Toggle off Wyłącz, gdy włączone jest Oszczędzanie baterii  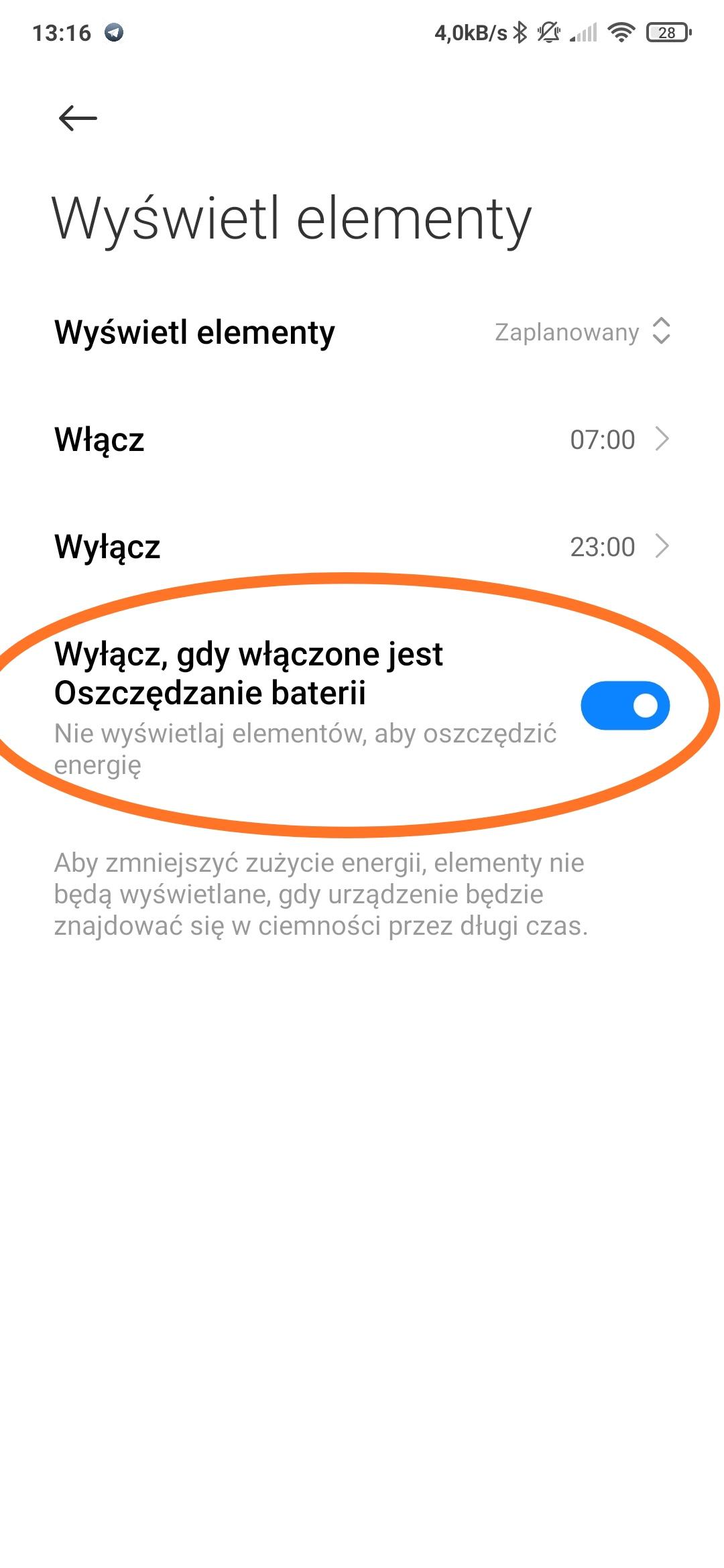pos(624,706)
